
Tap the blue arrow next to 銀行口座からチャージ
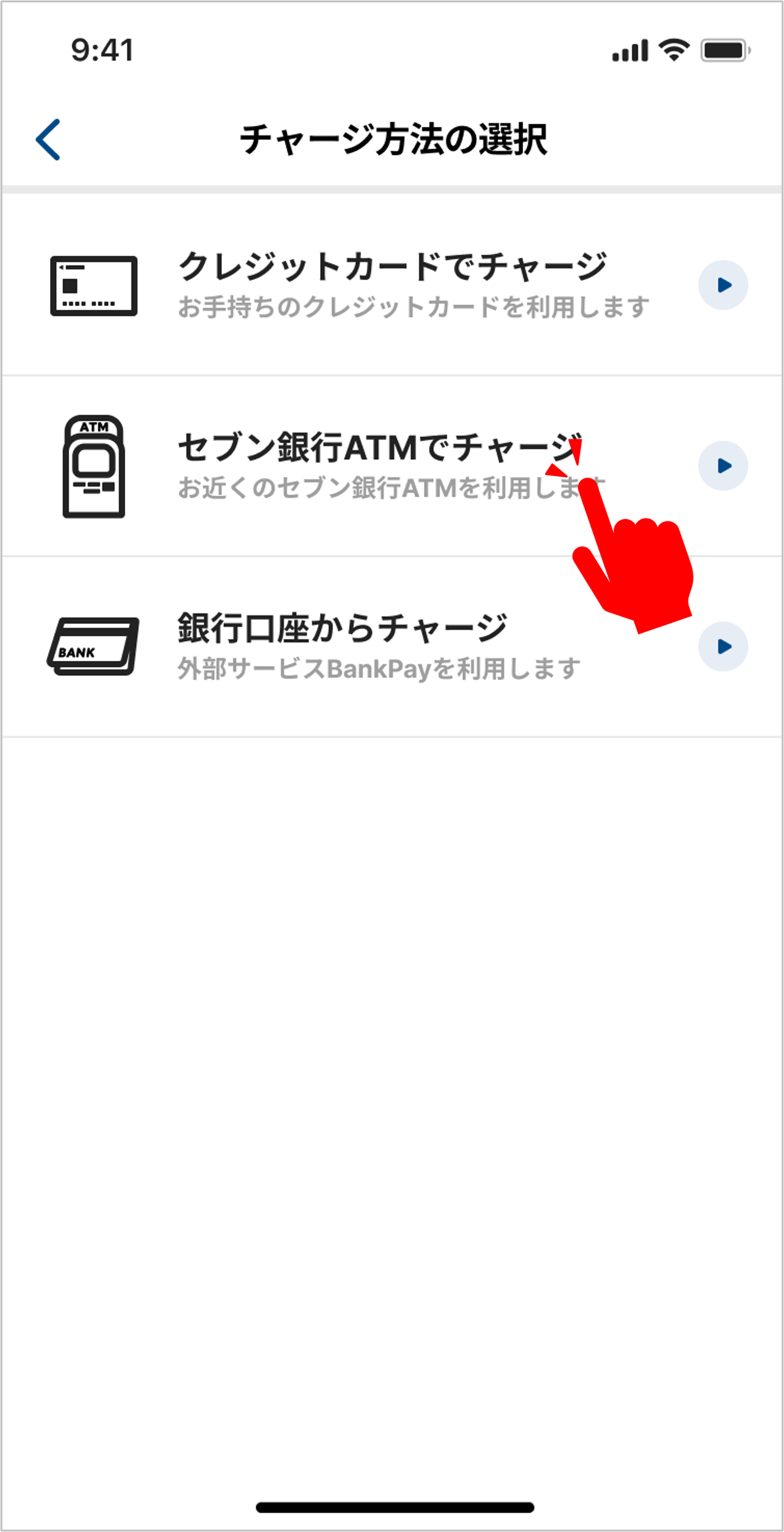coord(723,647)
